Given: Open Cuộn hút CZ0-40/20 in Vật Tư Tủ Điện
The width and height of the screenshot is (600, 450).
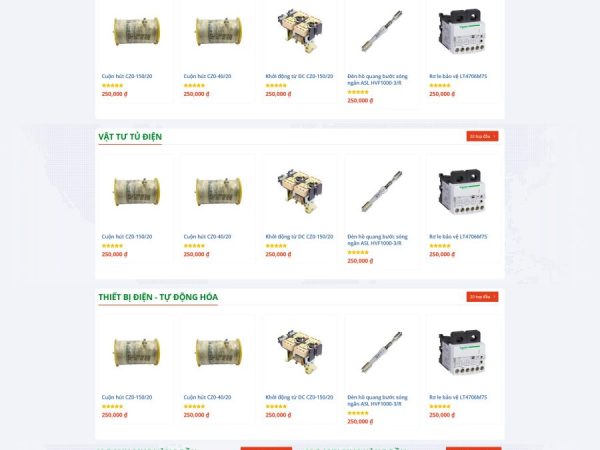Looking at the screenshot, I should [x=208, y=237].
